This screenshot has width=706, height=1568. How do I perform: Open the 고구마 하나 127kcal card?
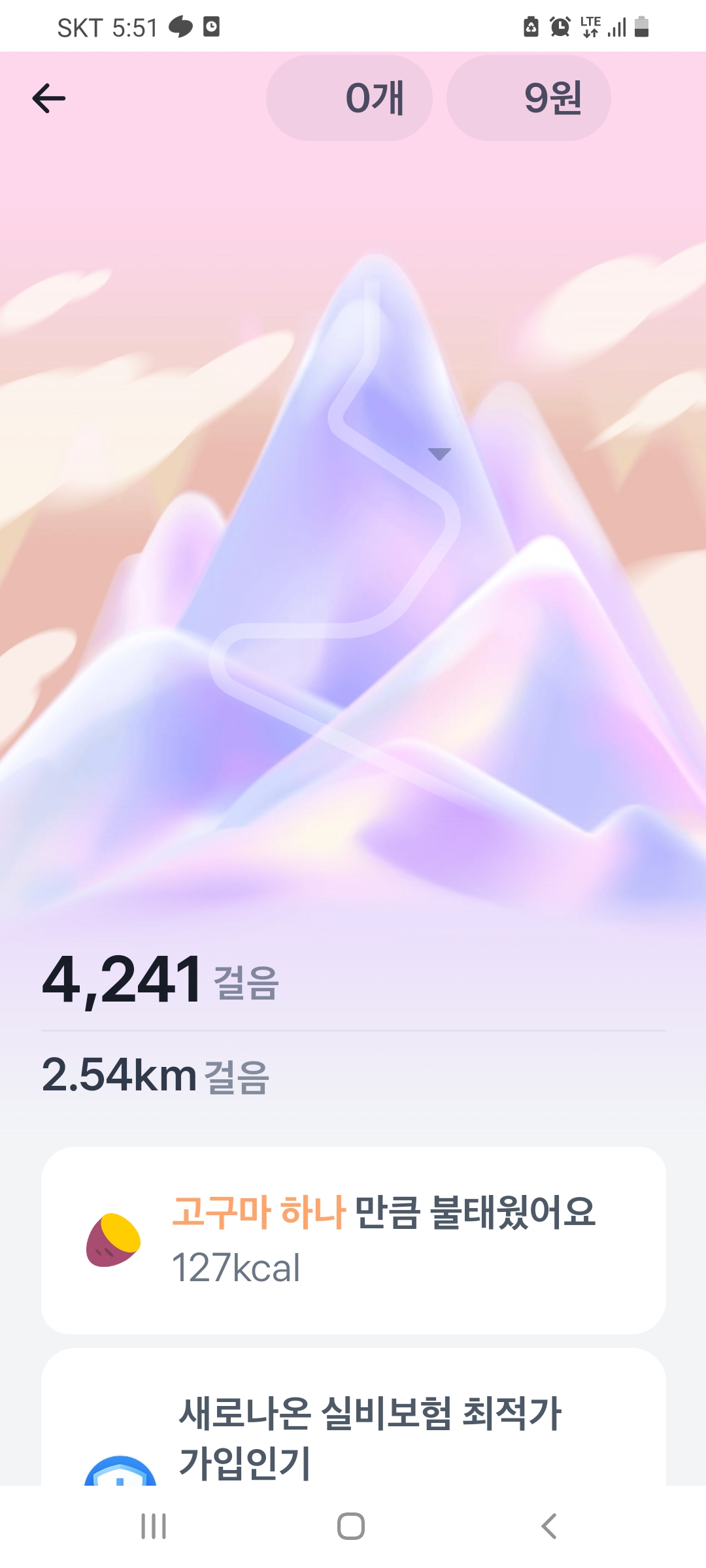(x=353, y=1239)
